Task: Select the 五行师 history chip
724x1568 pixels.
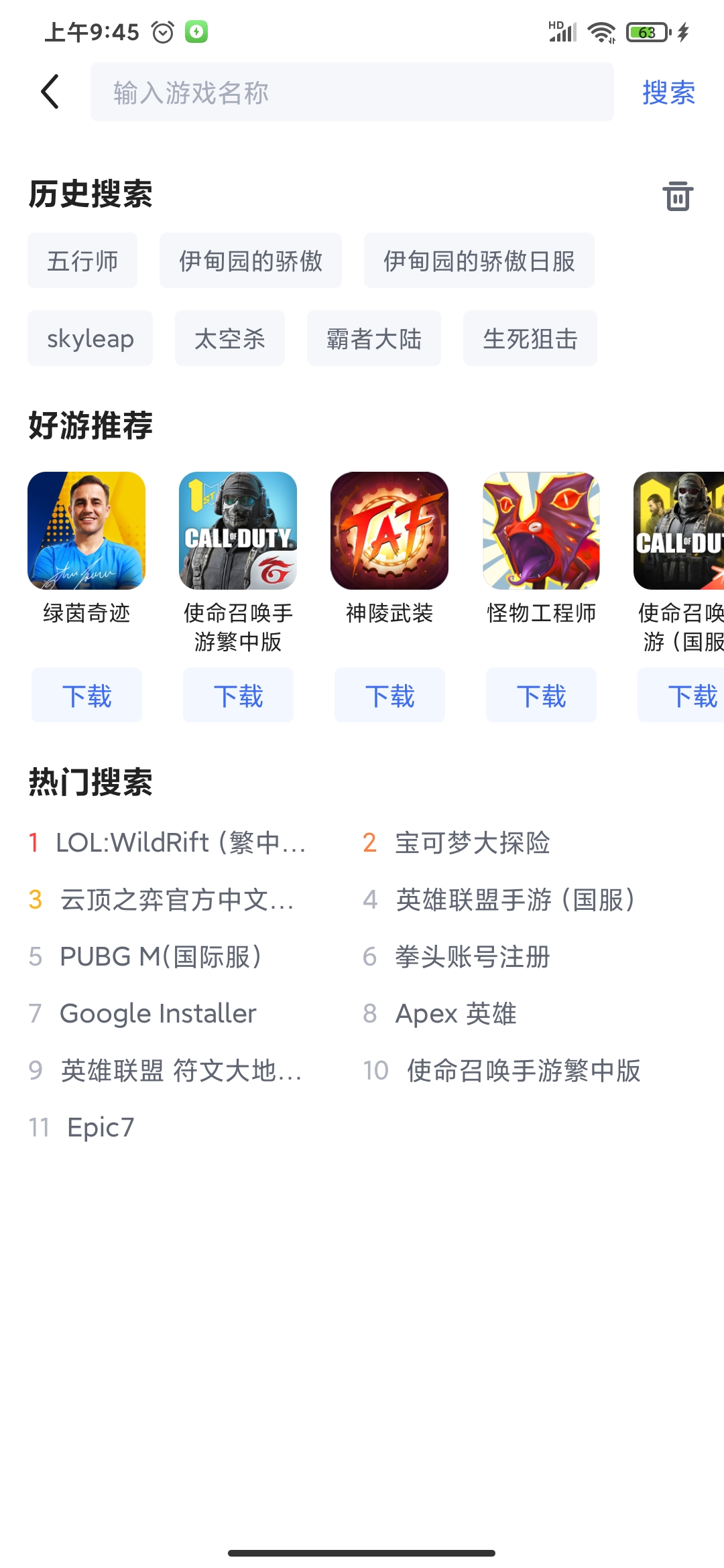Action: coord(82,261)
